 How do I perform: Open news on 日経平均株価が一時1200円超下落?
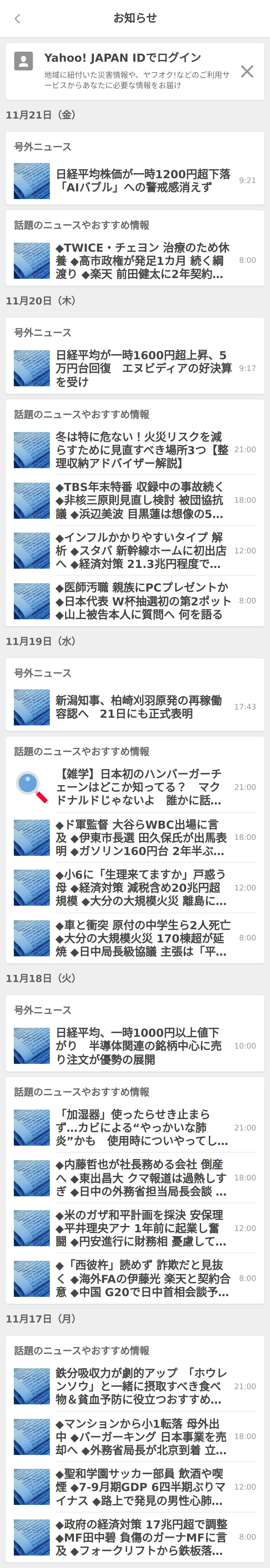coord(135,181)
